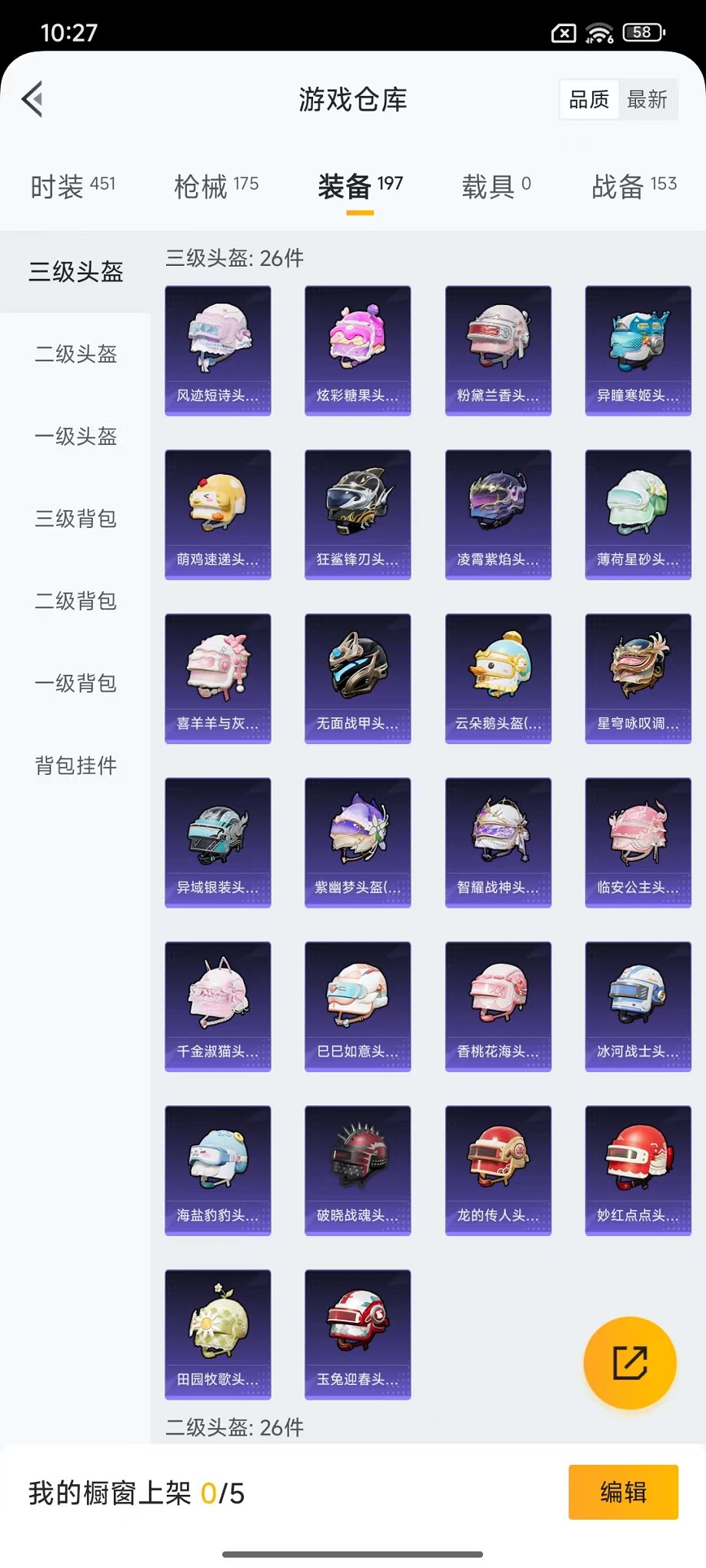The width and height of the screenshot is (706, 1568).
Task: Select 二级头盔 in the side menu
Action: [x=75, y=354]
